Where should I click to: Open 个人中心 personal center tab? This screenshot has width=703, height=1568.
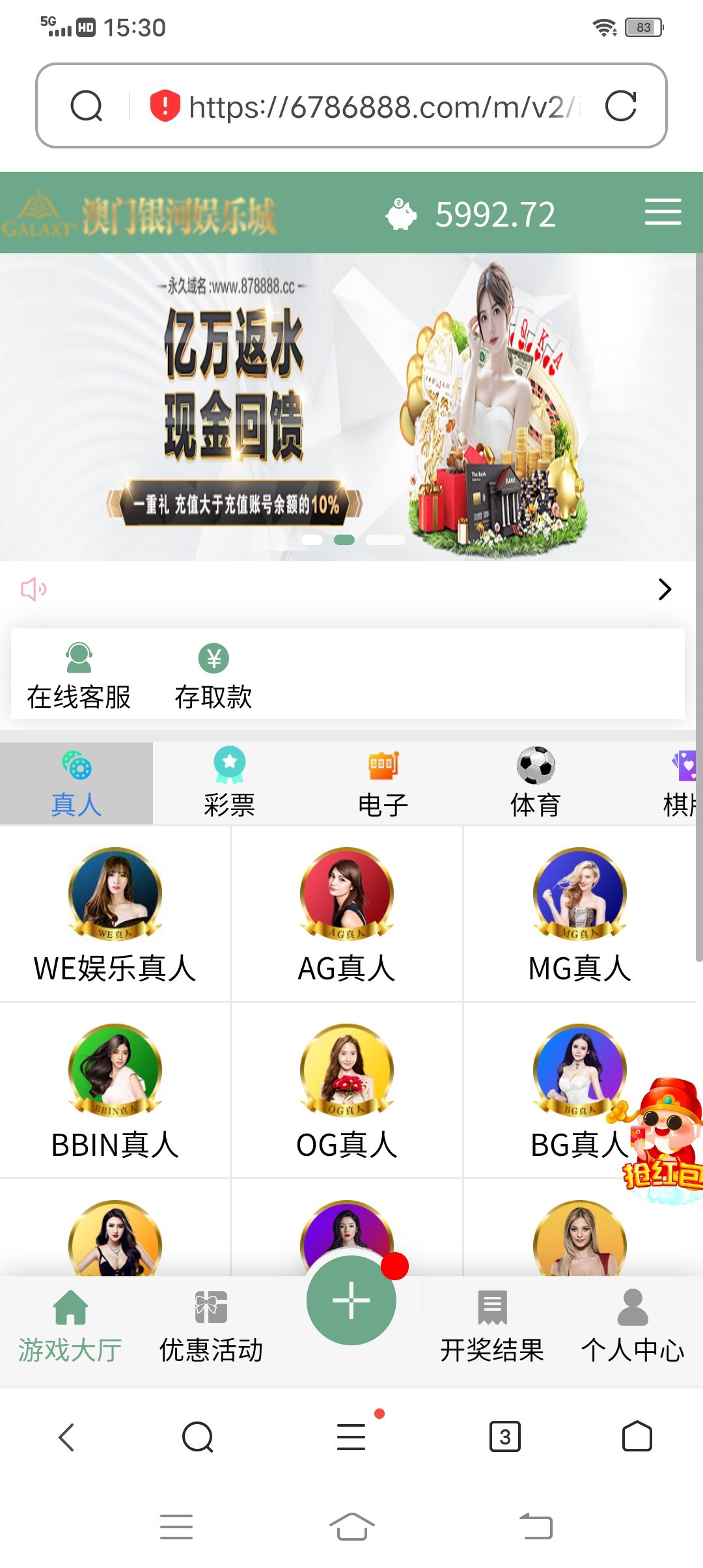633,1326
